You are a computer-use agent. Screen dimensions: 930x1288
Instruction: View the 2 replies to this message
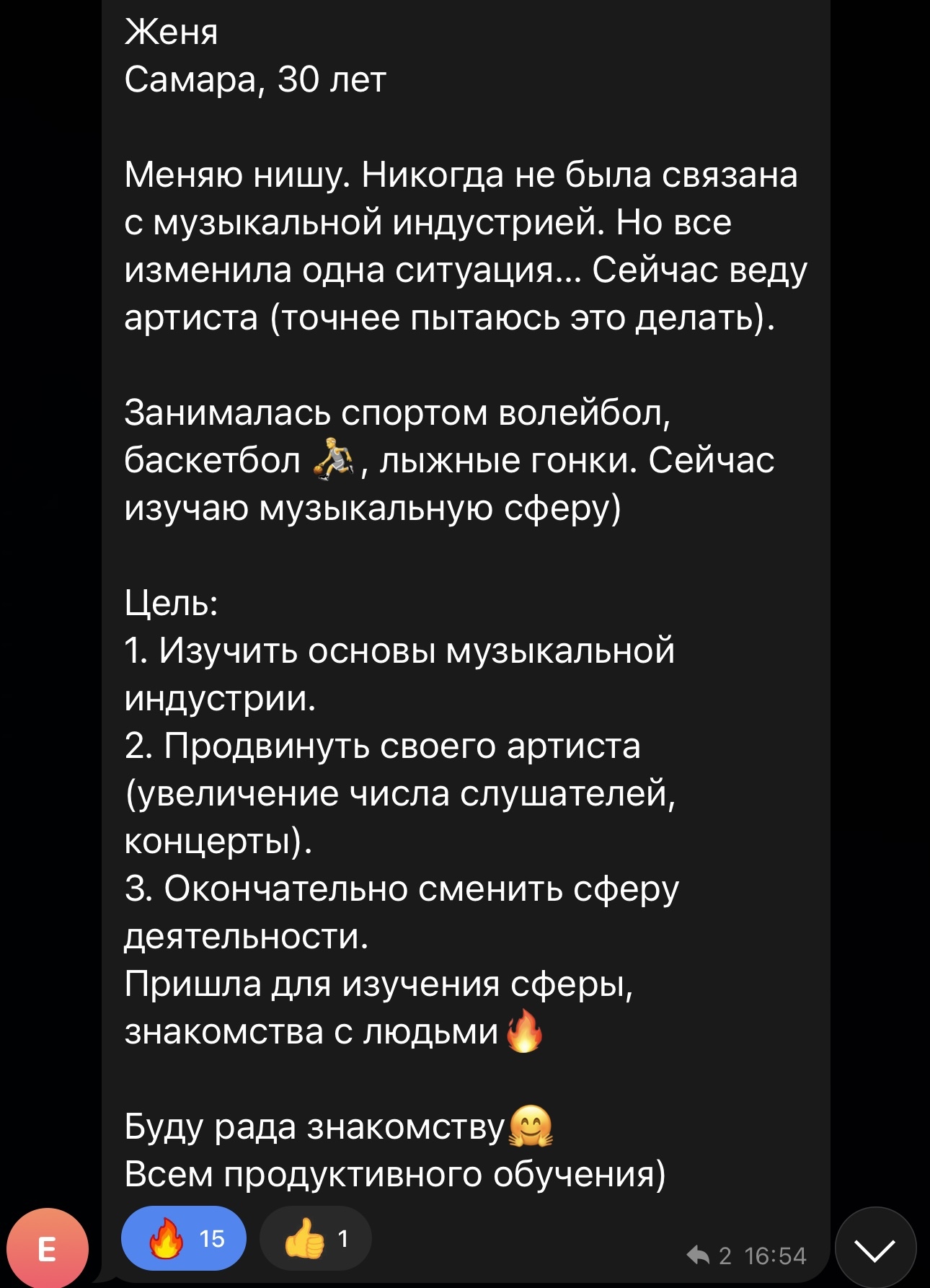[709, 1256]
